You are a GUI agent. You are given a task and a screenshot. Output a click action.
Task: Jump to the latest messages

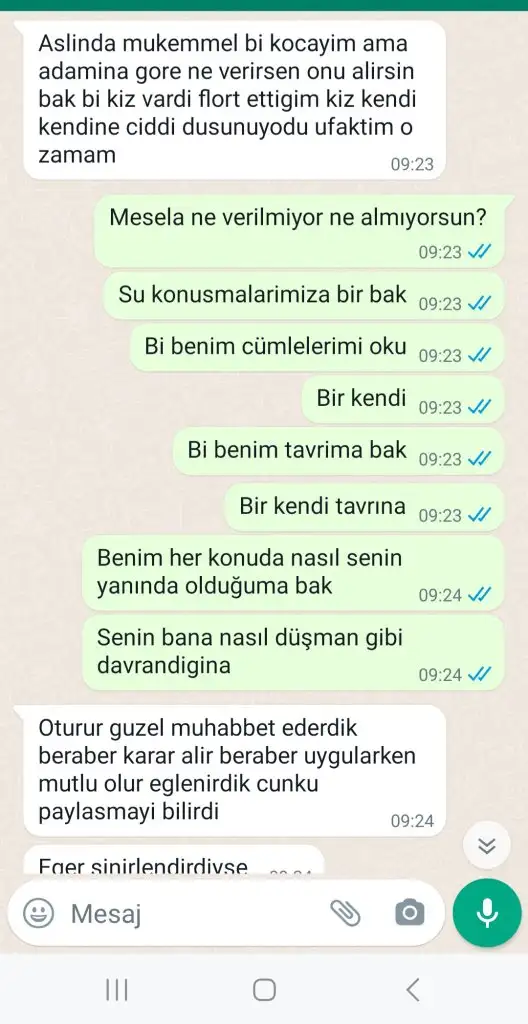[486, 846]
